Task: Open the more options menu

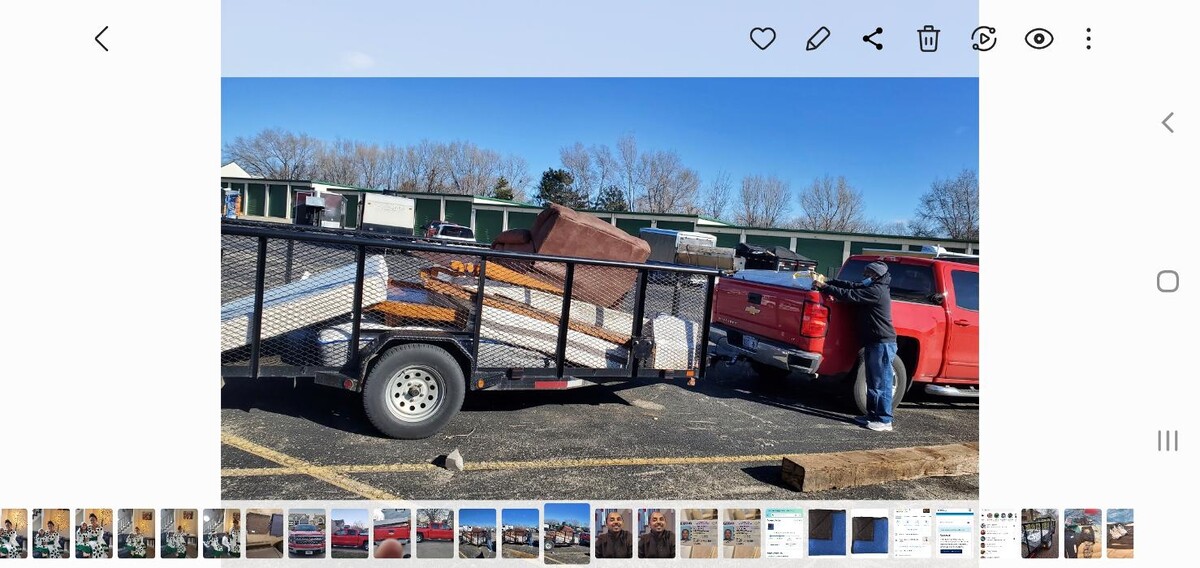Action: [1088, 39]
